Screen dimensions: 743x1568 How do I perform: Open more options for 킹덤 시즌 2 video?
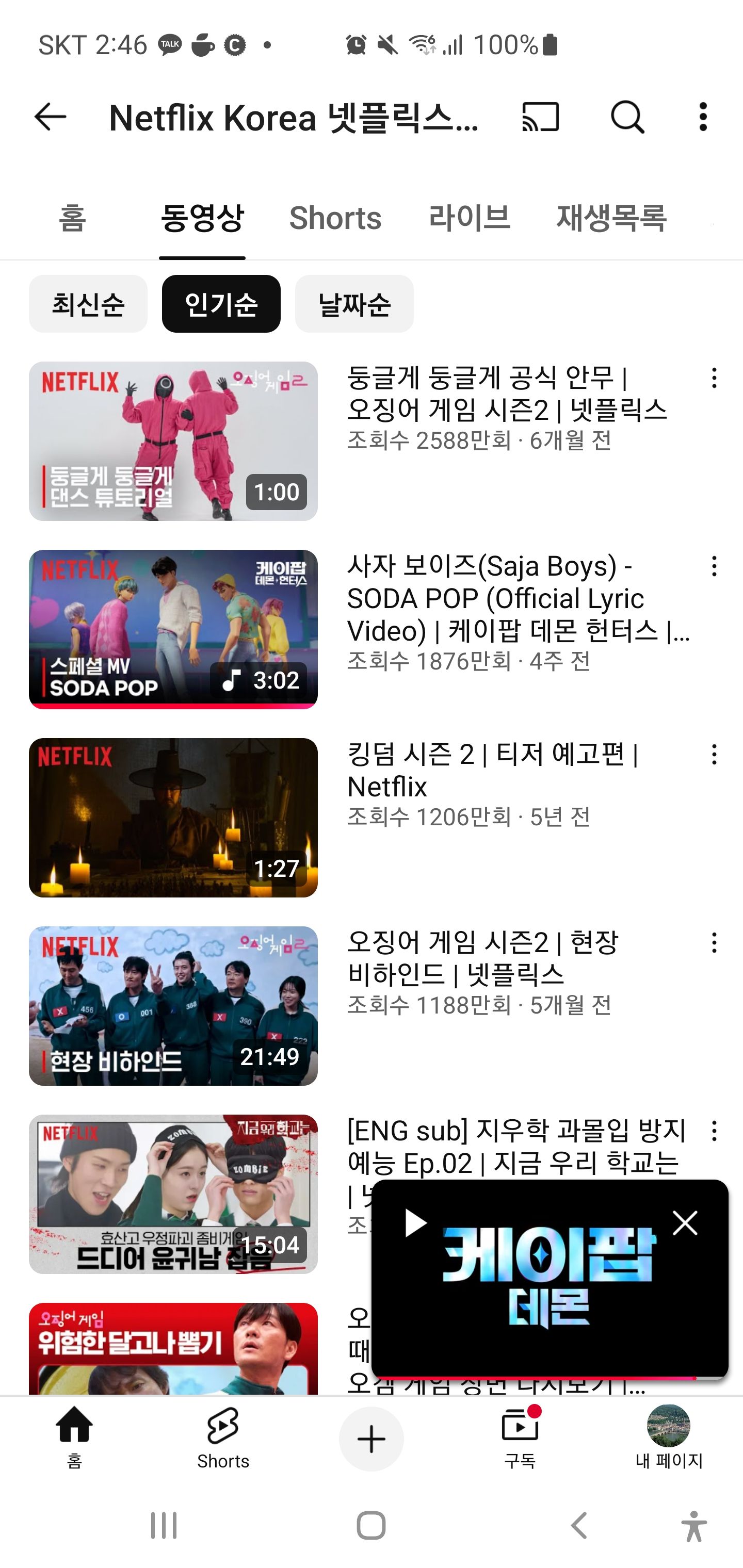[x=714, y=756]
